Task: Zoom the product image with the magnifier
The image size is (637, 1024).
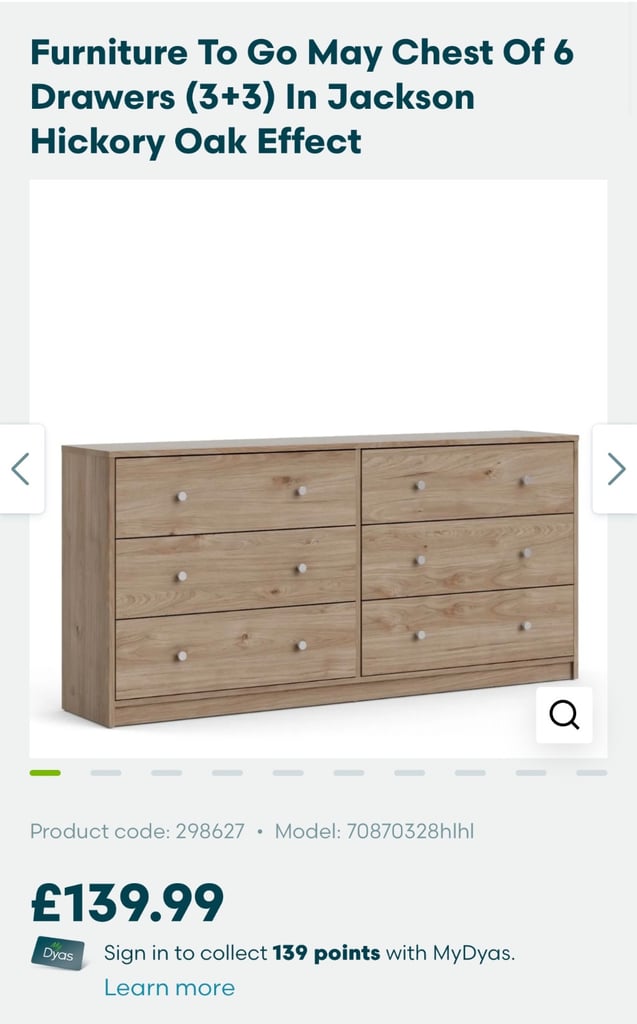Action: tap(564, 715)
